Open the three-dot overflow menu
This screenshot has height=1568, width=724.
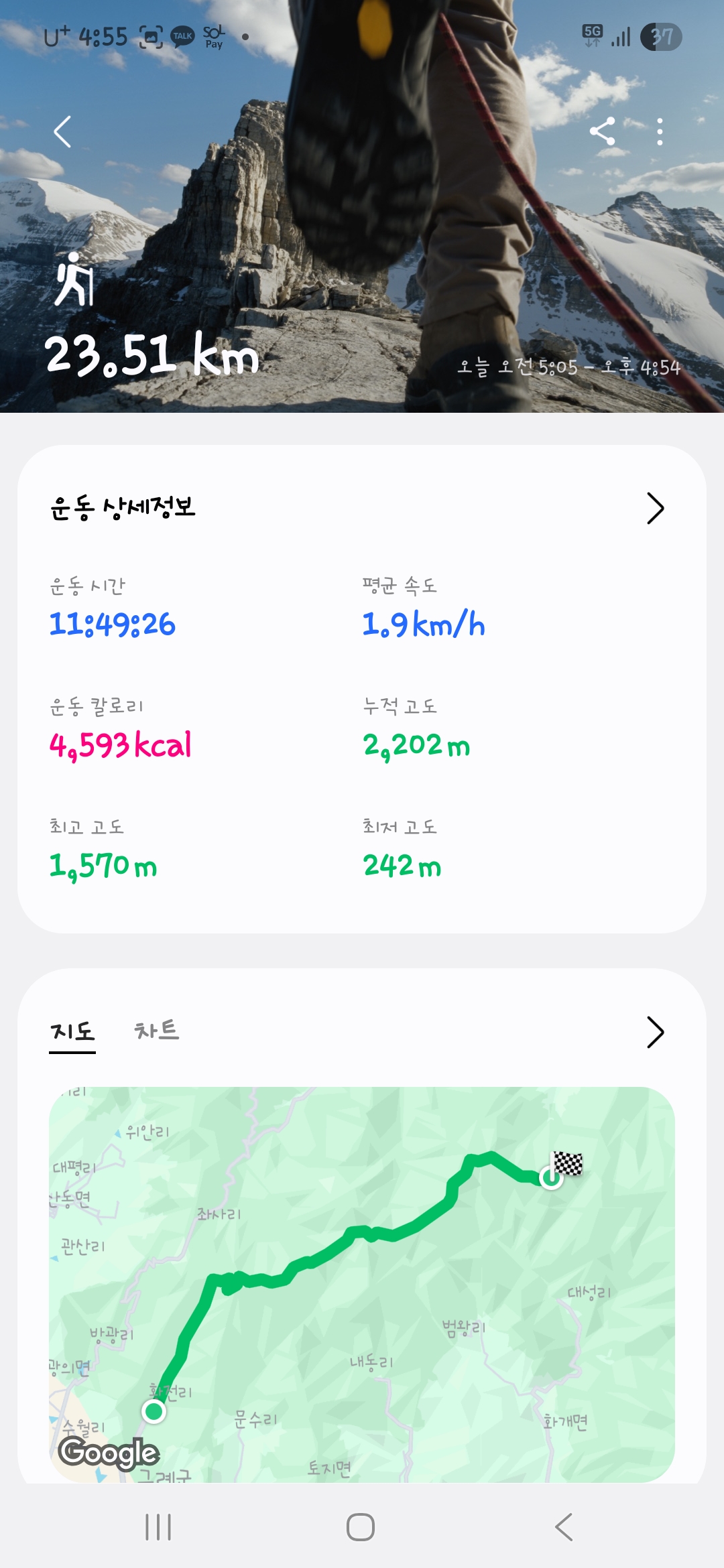[660, 131]
